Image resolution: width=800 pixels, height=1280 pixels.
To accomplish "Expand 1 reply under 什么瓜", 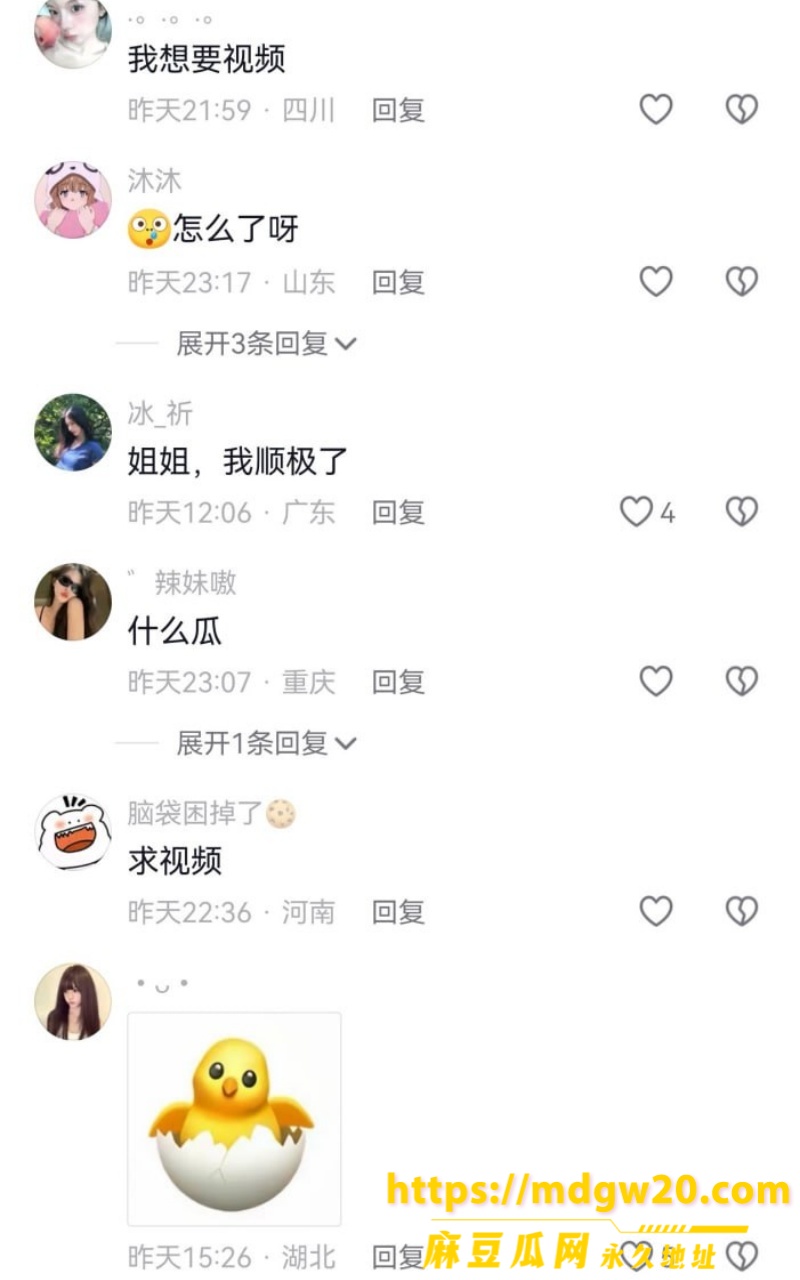I will (x=266, y=743).
